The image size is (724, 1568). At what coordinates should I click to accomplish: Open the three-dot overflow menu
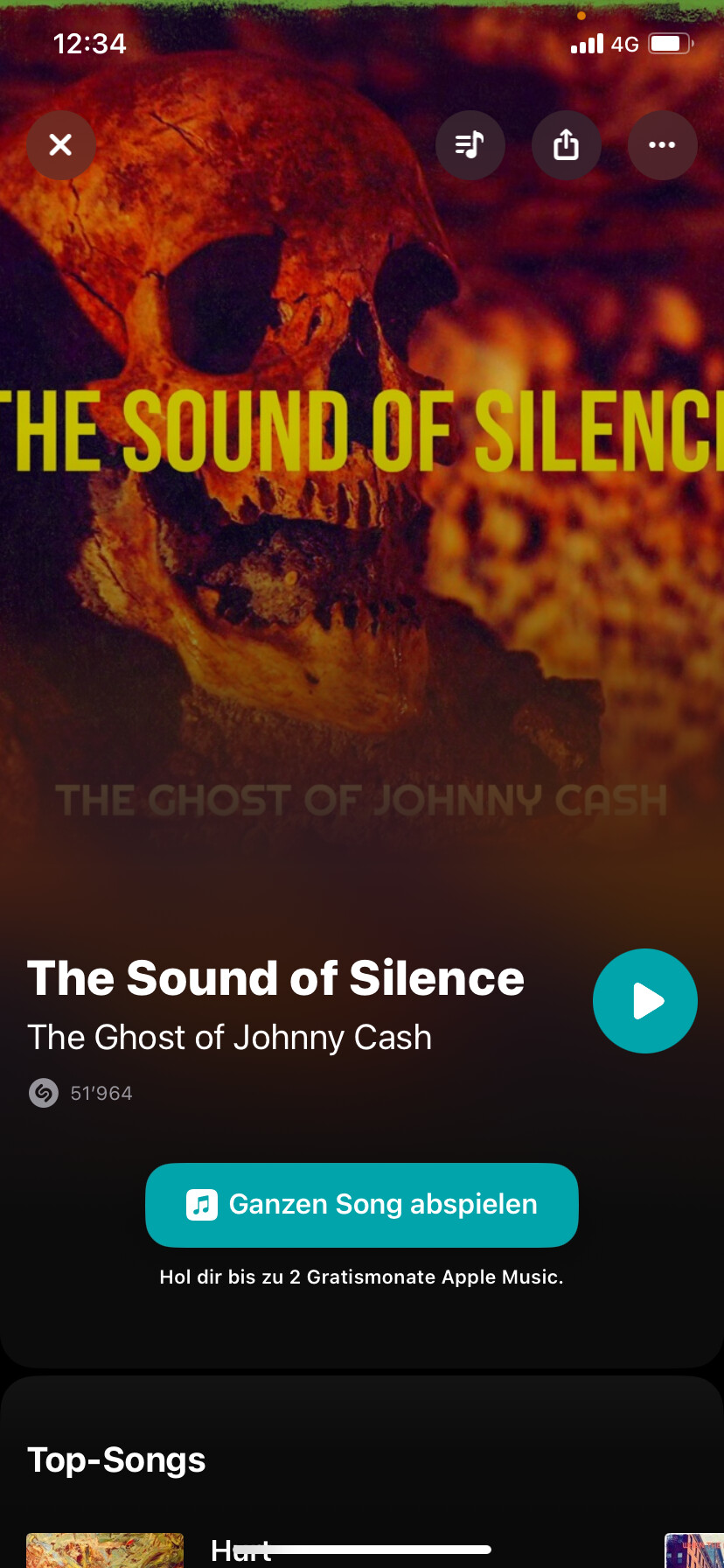(x=662, y=145)
